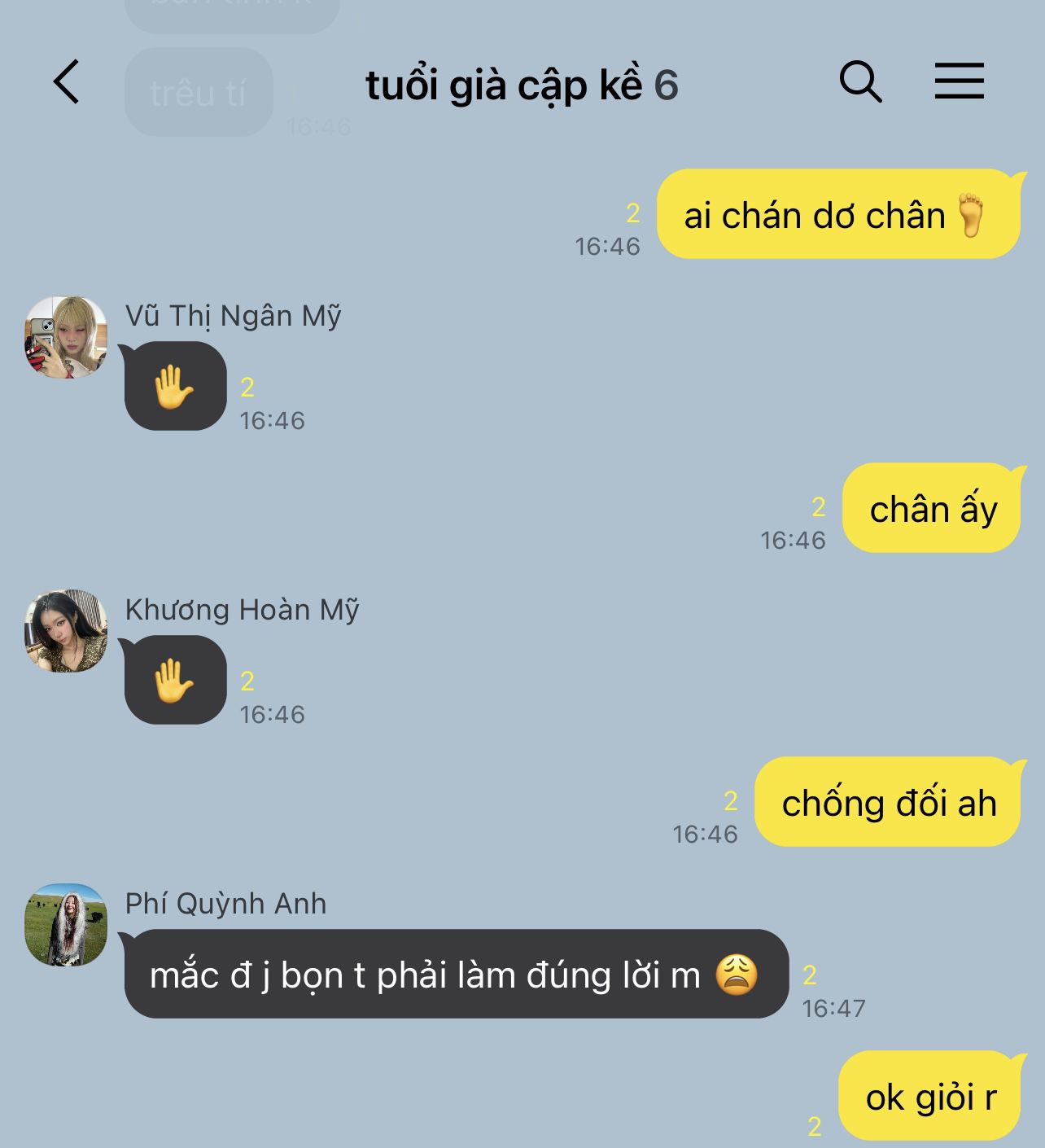The width and height of the screenshot is (1045, 1148).
Task: Go back from the group chat
Action: 67,82
